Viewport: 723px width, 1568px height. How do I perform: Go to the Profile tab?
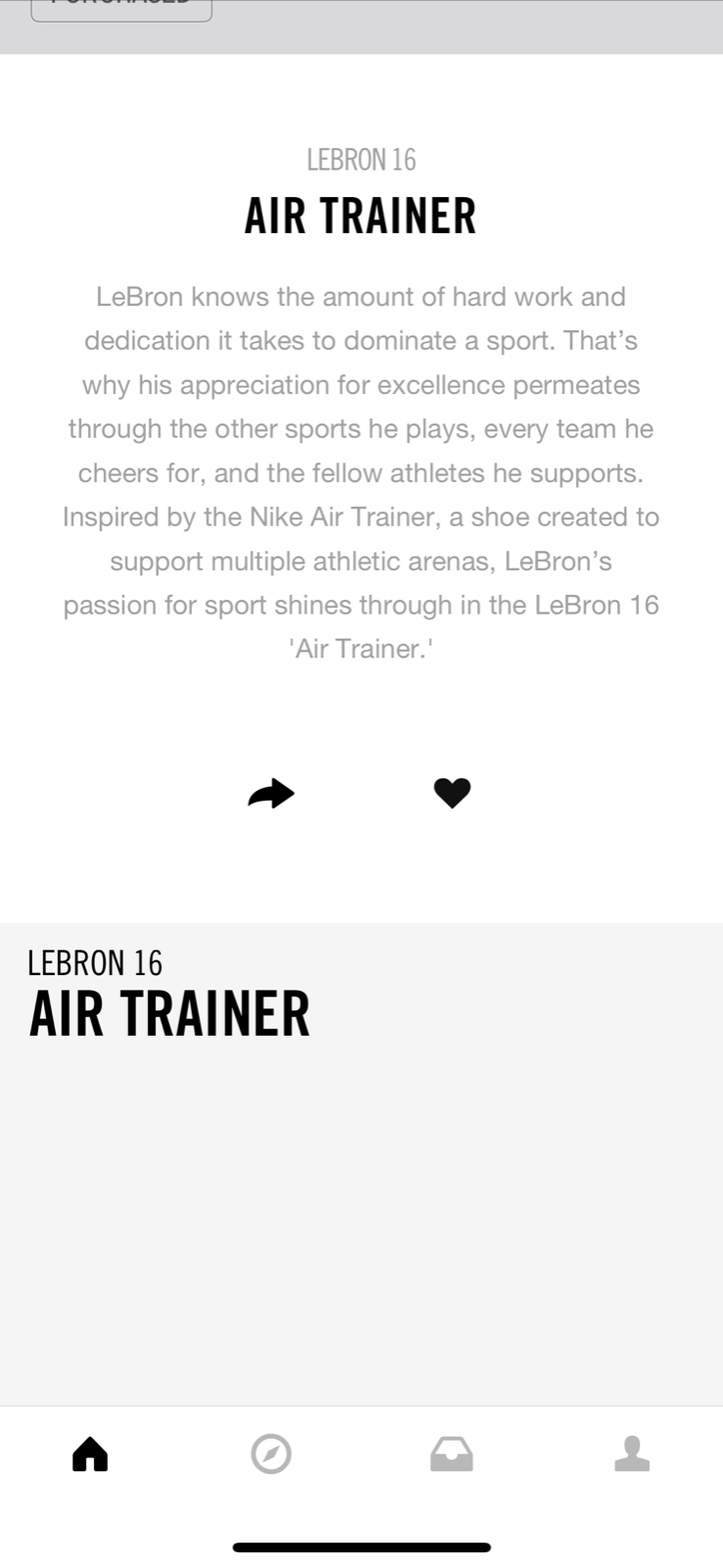click(632, 1454)
